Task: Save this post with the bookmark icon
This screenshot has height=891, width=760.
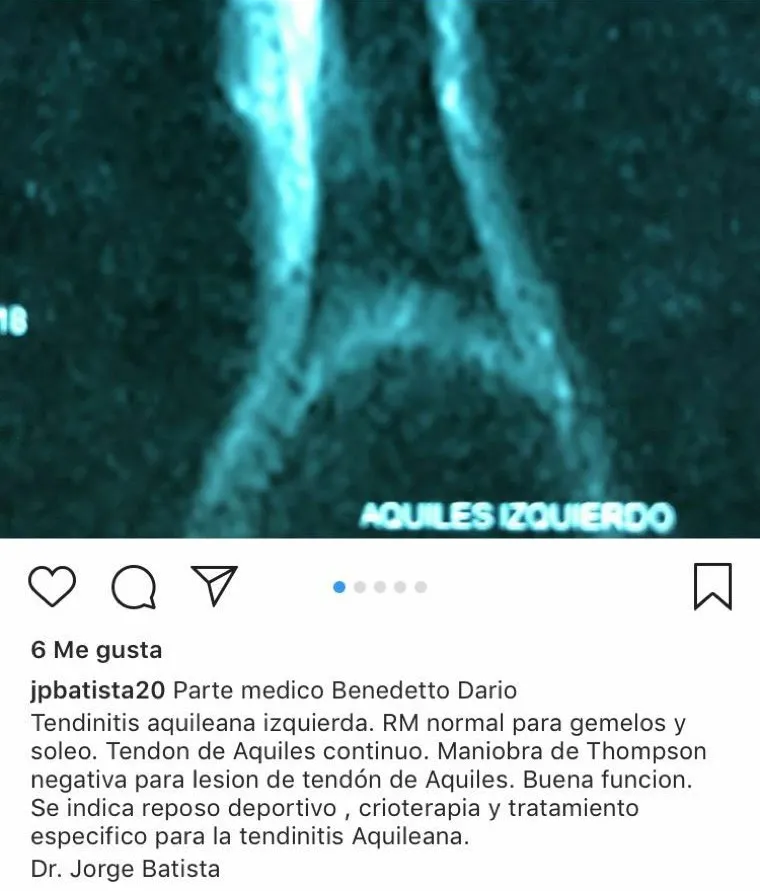Action: point(713,586)
